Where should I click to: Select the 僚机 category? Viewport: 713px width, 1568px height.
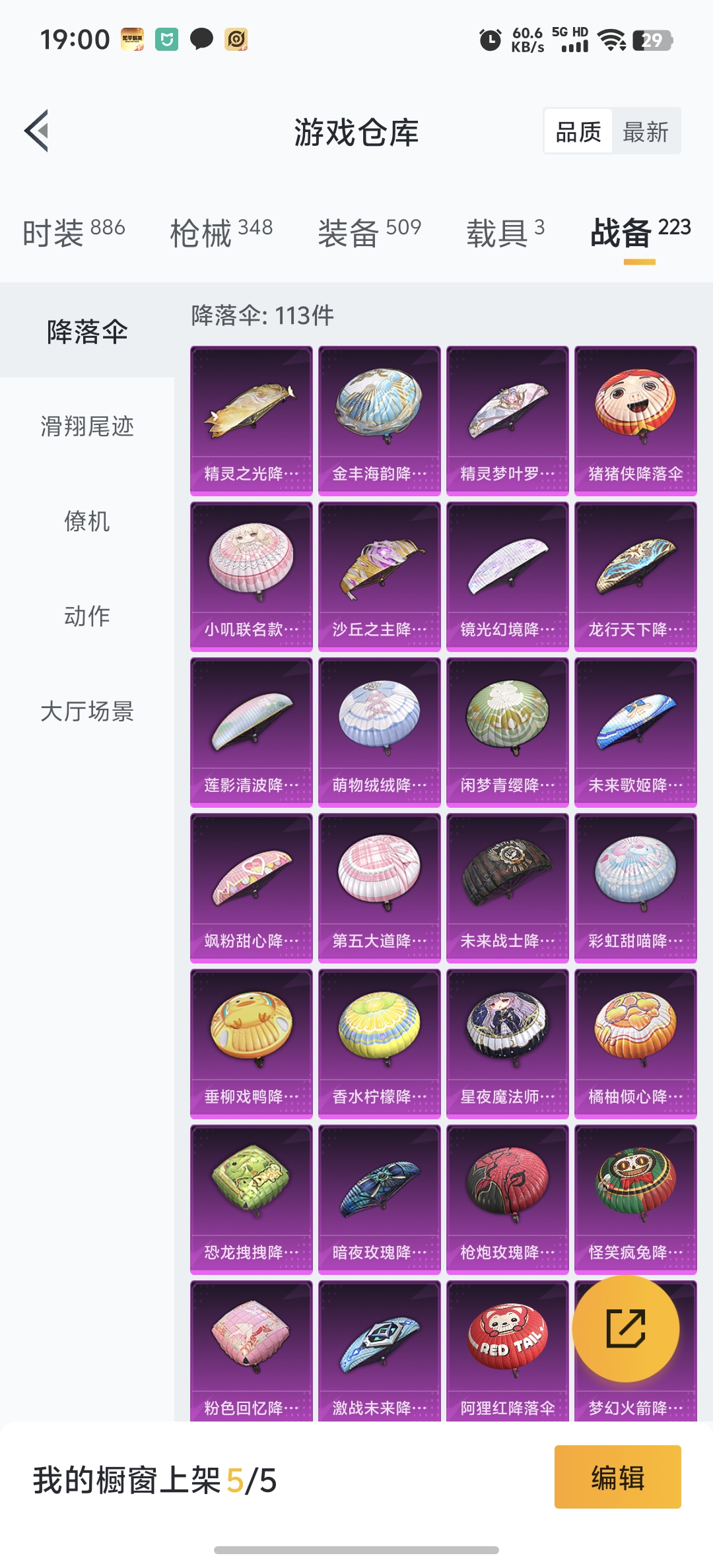click(x=87, y=521)
